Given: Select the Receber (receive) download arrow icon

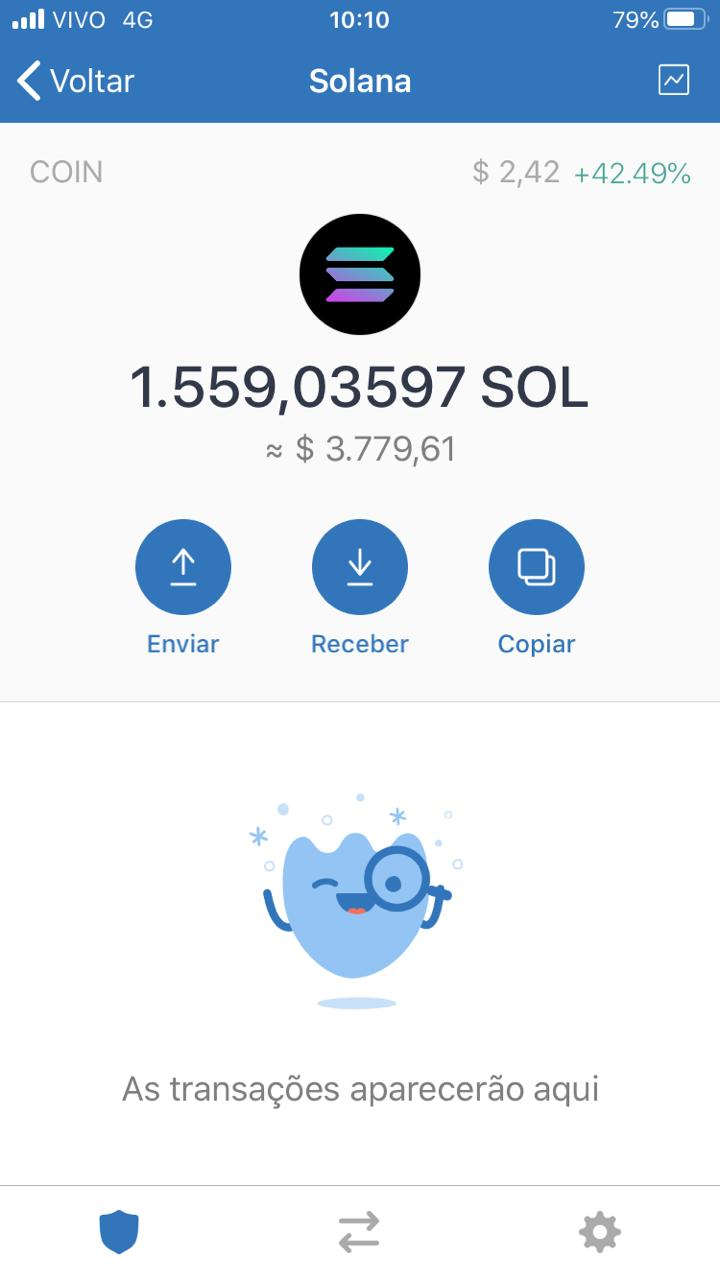Looking at the screenshot, I should (x=360, y=566).
